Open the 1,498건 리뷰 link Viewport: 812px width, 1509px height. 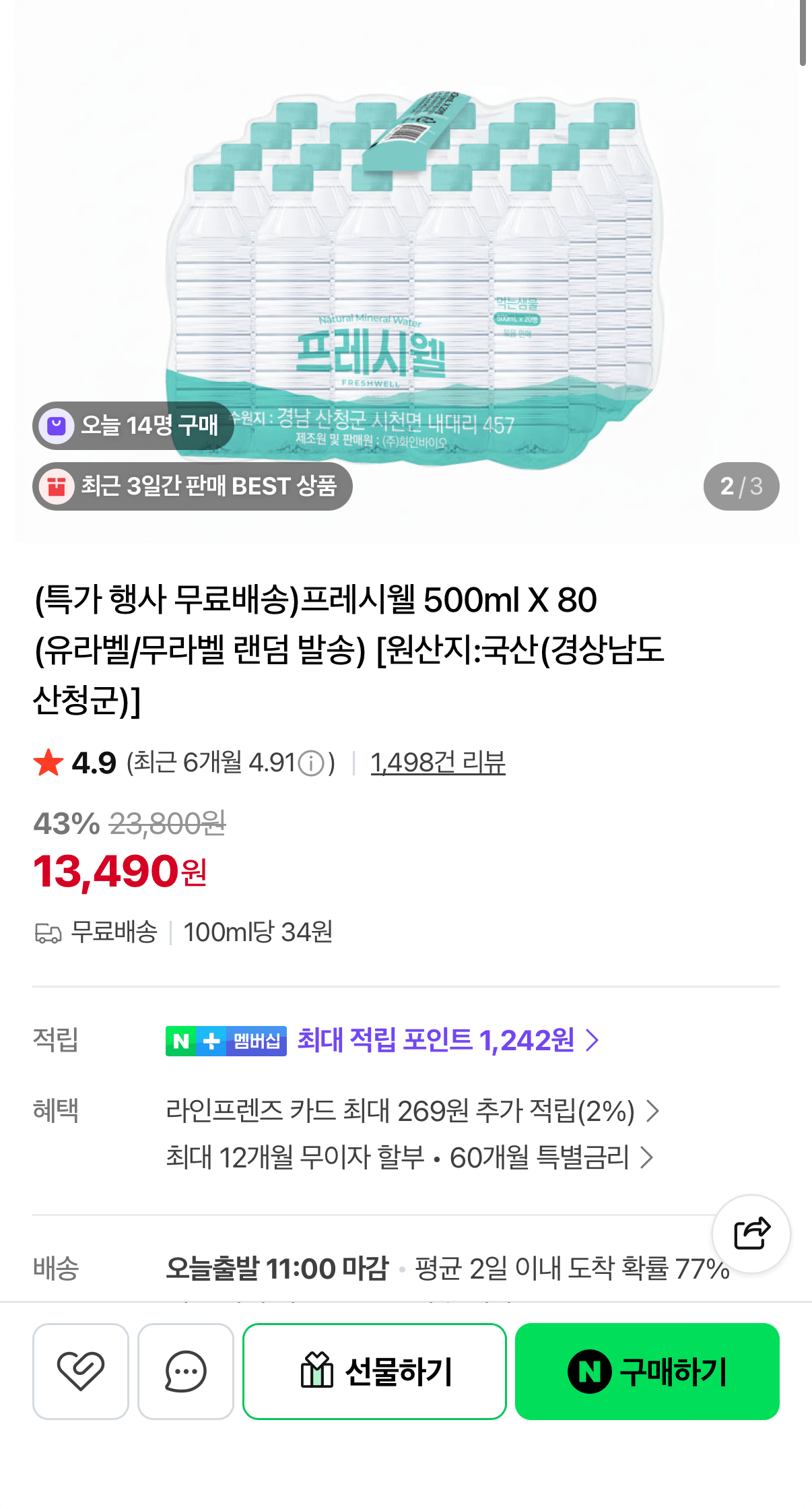point(438,763)
